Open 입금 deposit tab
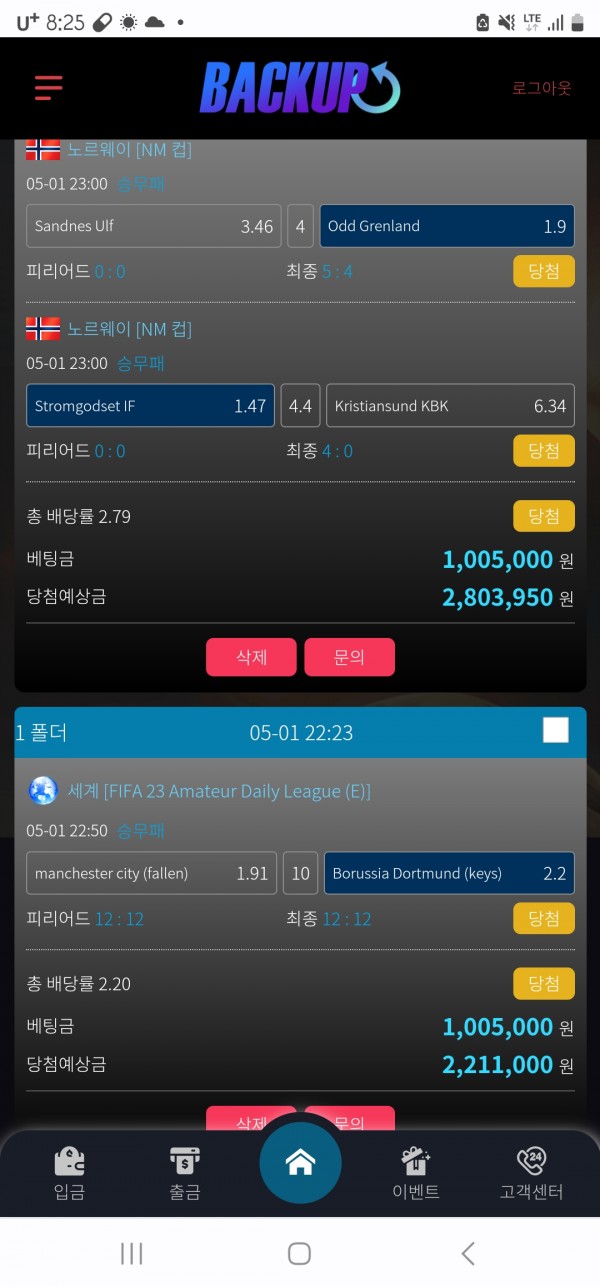Viewport: 600px width, 1287px height. [x=69, y=1173]
